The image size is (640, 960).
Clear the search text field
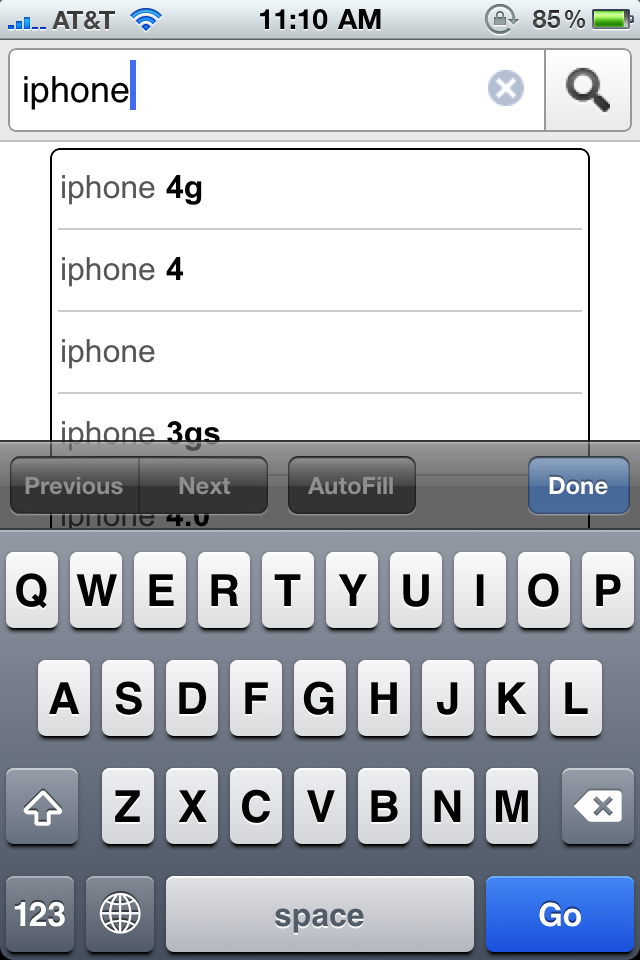coord(506,90)
